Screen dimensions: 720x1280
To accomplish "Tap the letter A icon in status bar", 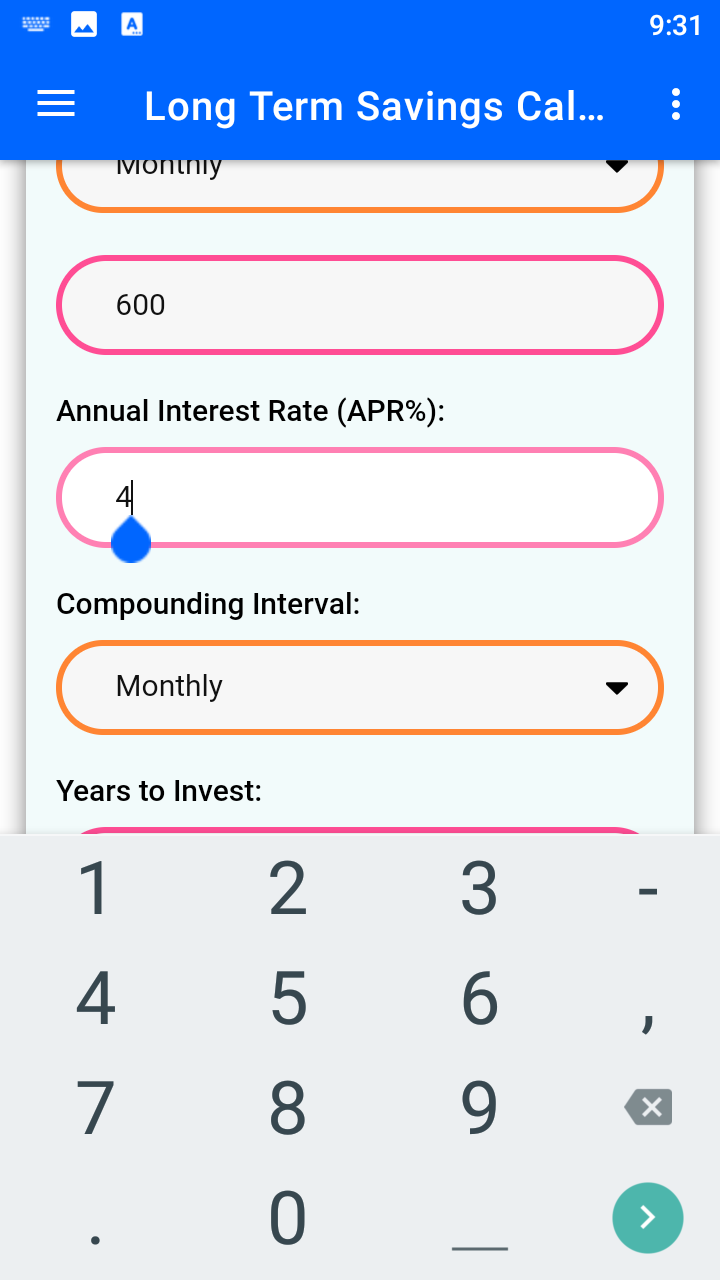I will coord(133,22).
